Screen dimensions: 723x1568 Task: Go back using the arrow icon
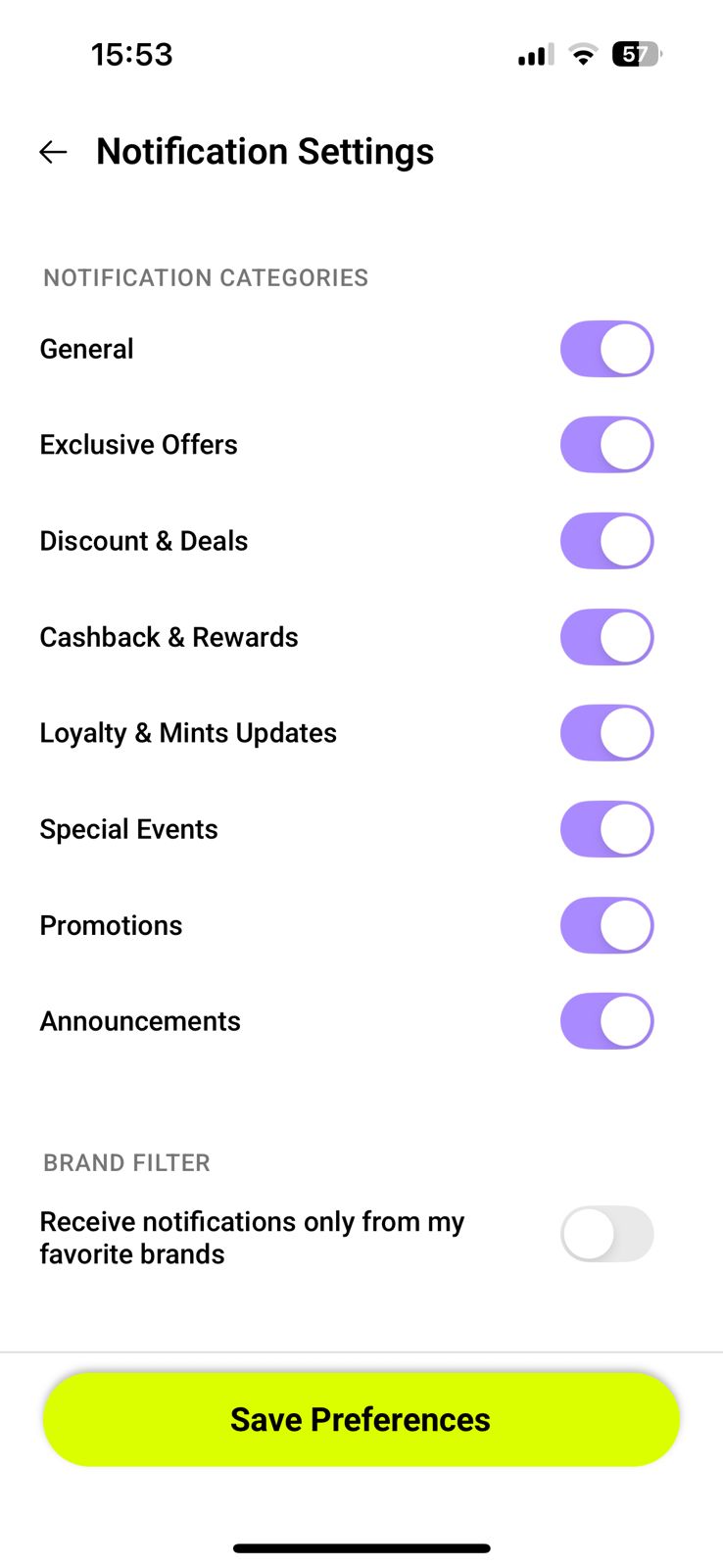pos(53,152)
